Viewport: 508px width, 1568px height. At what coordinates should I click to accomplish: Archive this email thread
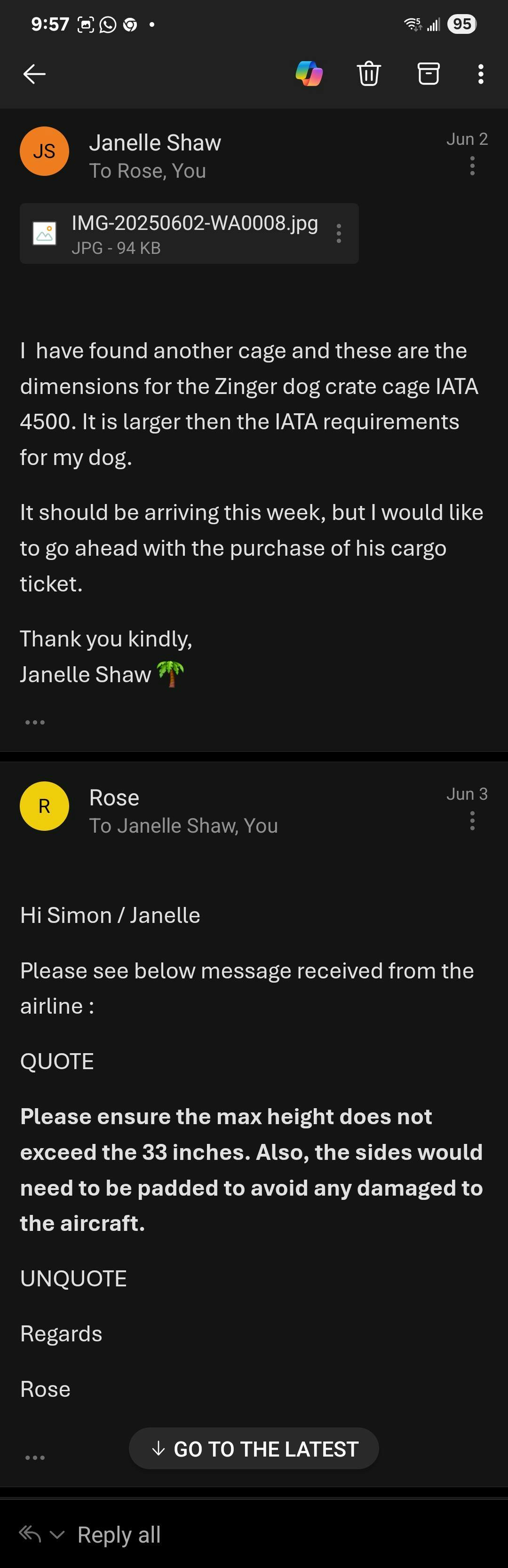click(428, 74)
